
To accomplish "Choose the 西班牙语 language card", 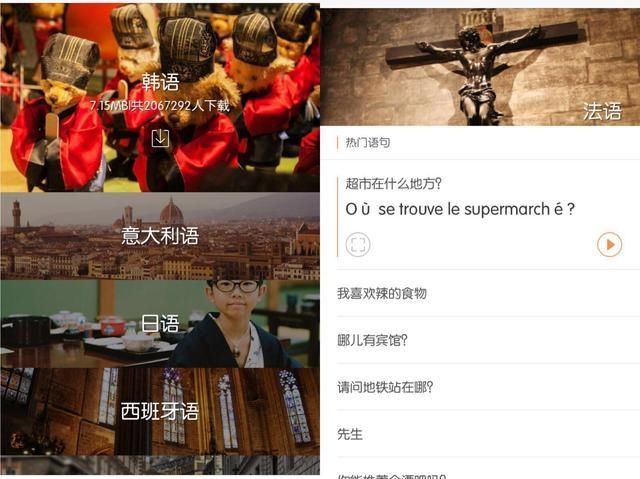I will tap(160, 411).
